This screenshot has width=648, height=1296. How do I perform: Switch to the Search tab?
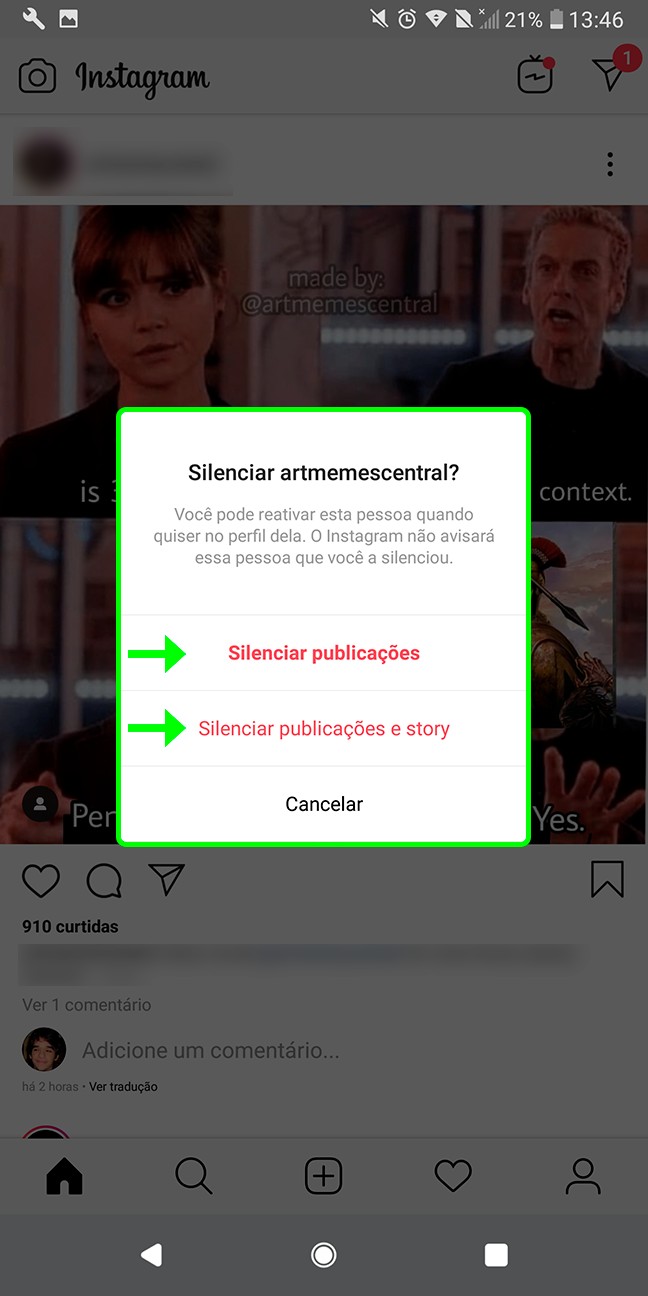click(x=193, y=1176)
